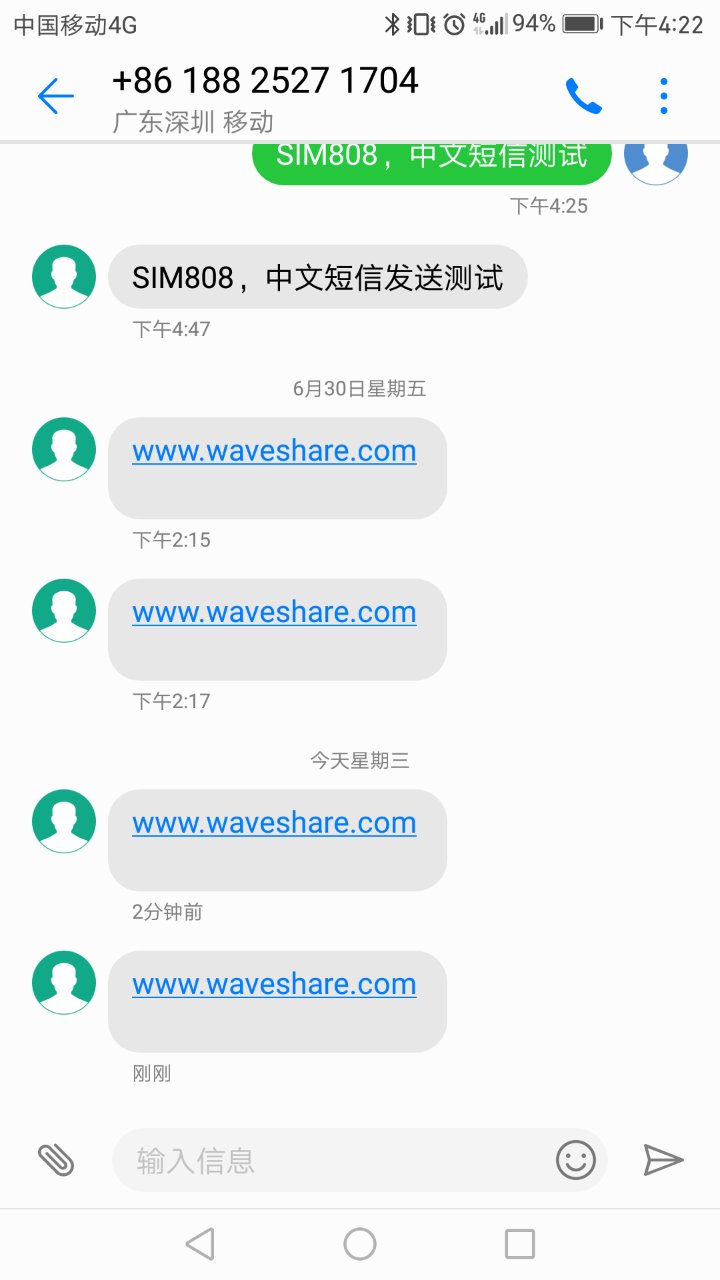Tap the contact avatar beside the 发送测试 message
The height and width of the screenshot is (1280, 720).
coord(64,277)
